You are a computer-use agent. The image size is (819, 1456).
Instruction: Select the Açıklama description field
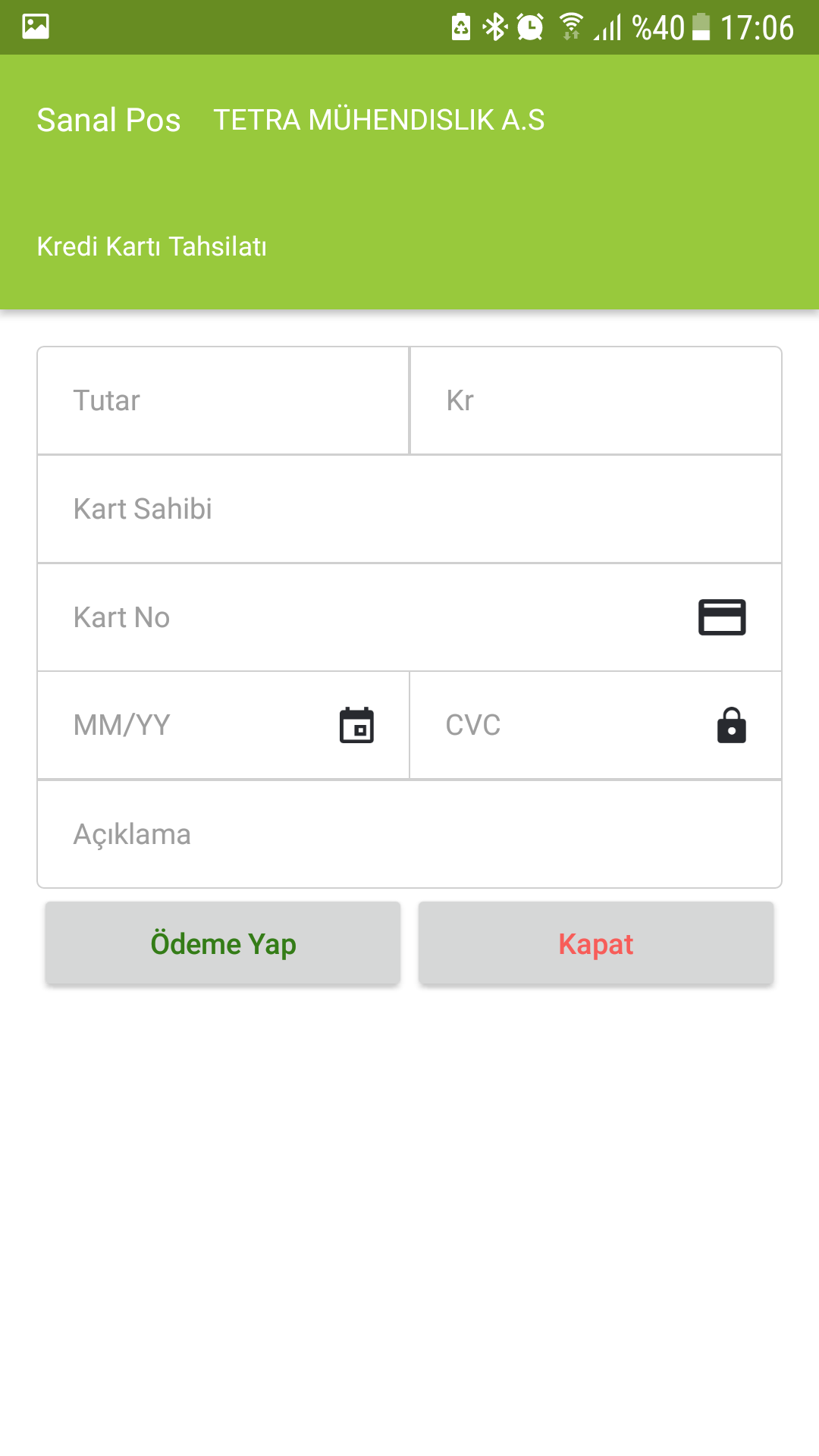tap(409, 834)
